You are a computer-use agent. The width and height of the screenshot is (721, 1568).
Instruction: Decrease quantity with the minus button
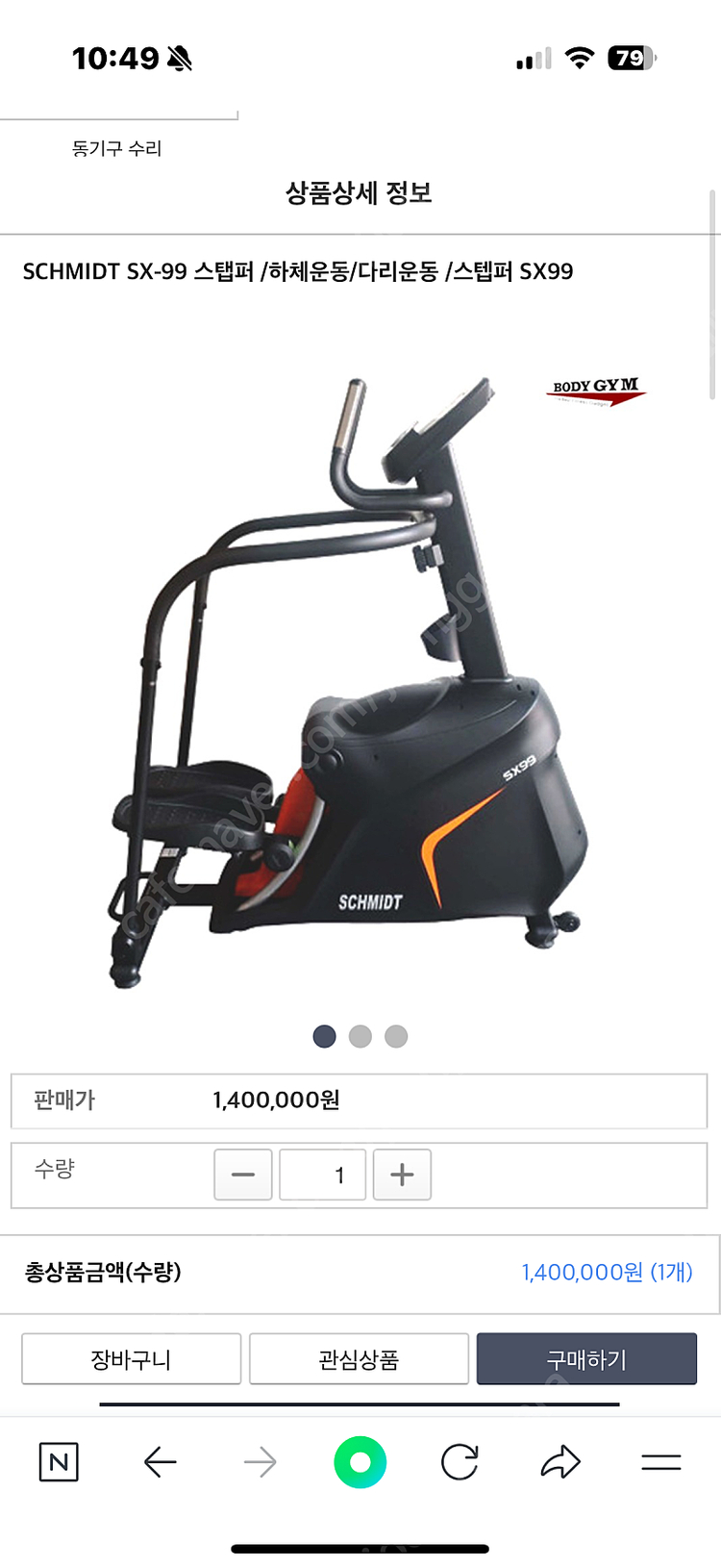click(243, 1175)
